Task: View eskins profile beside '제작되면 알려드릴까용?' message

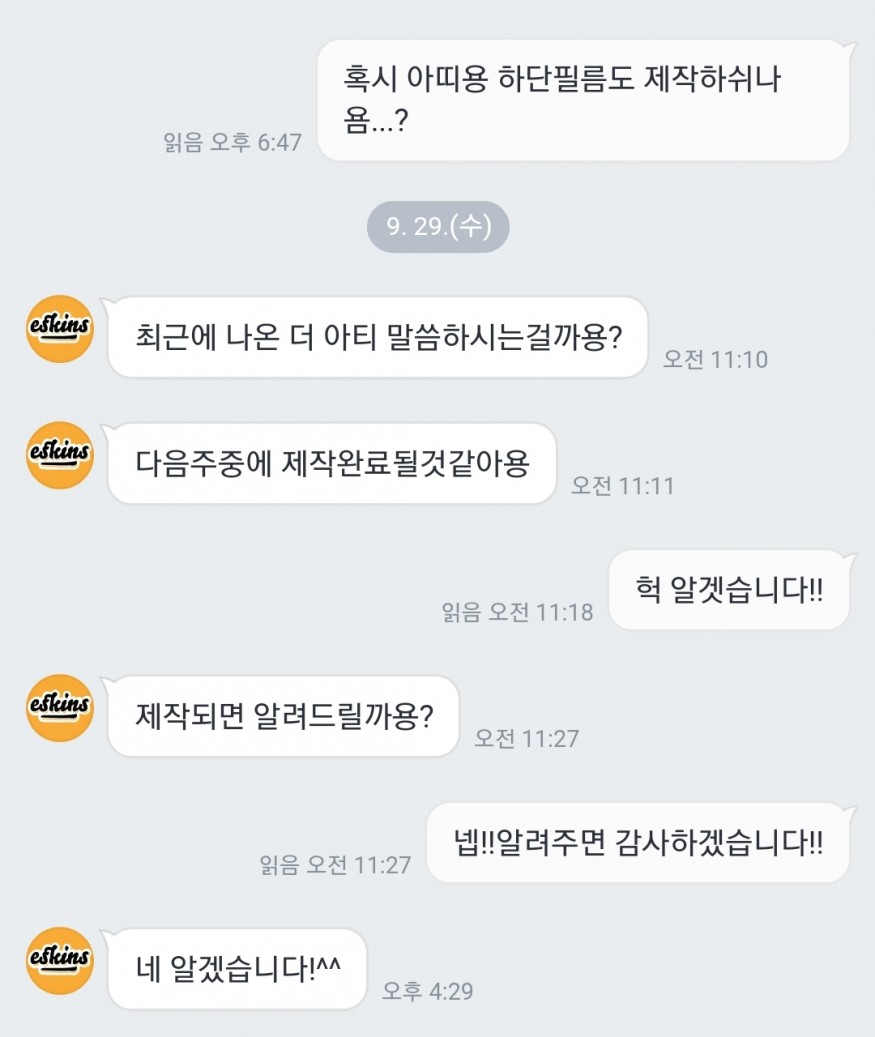Action: 60,708
